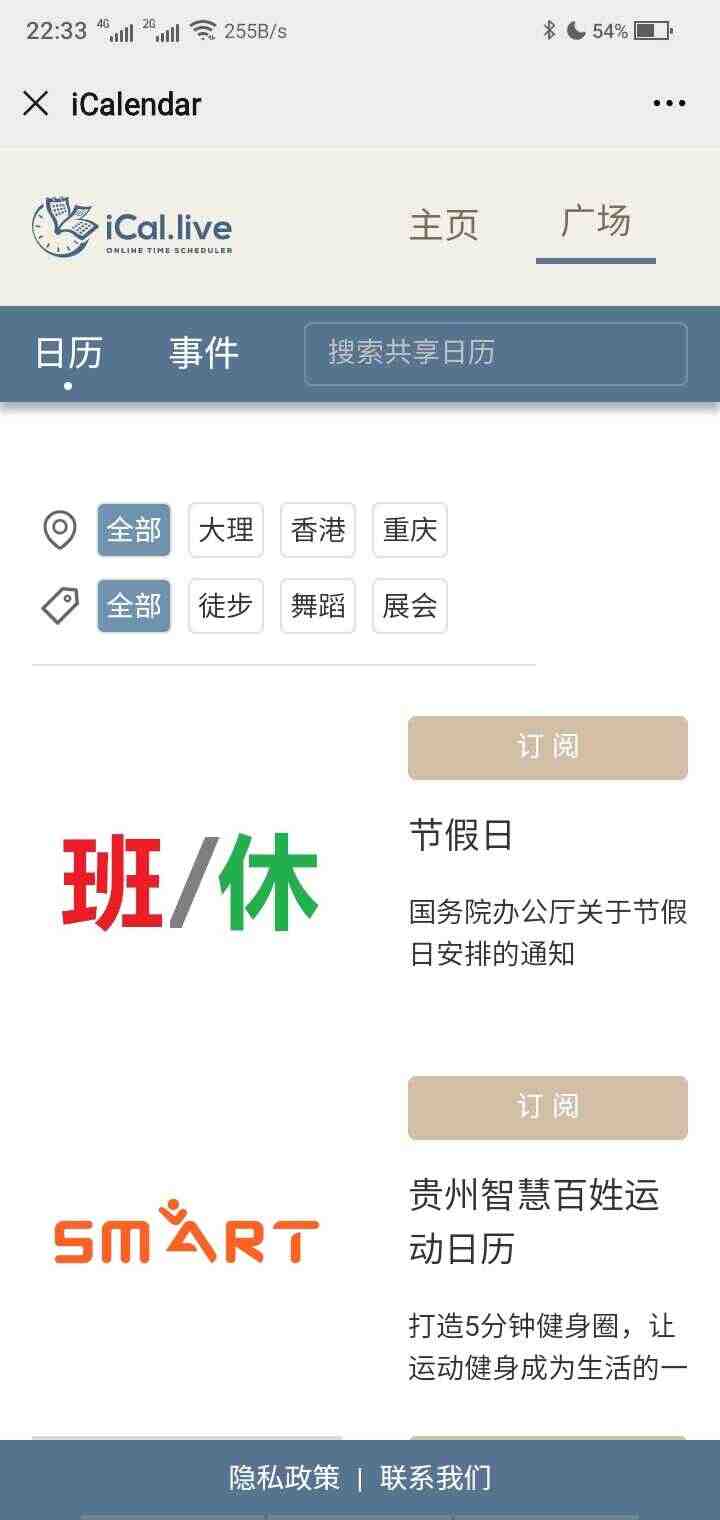This screenshot has width=720, height=1520.
Task: Switch to the 广场 tab
Action: click(x=596, y=223)
